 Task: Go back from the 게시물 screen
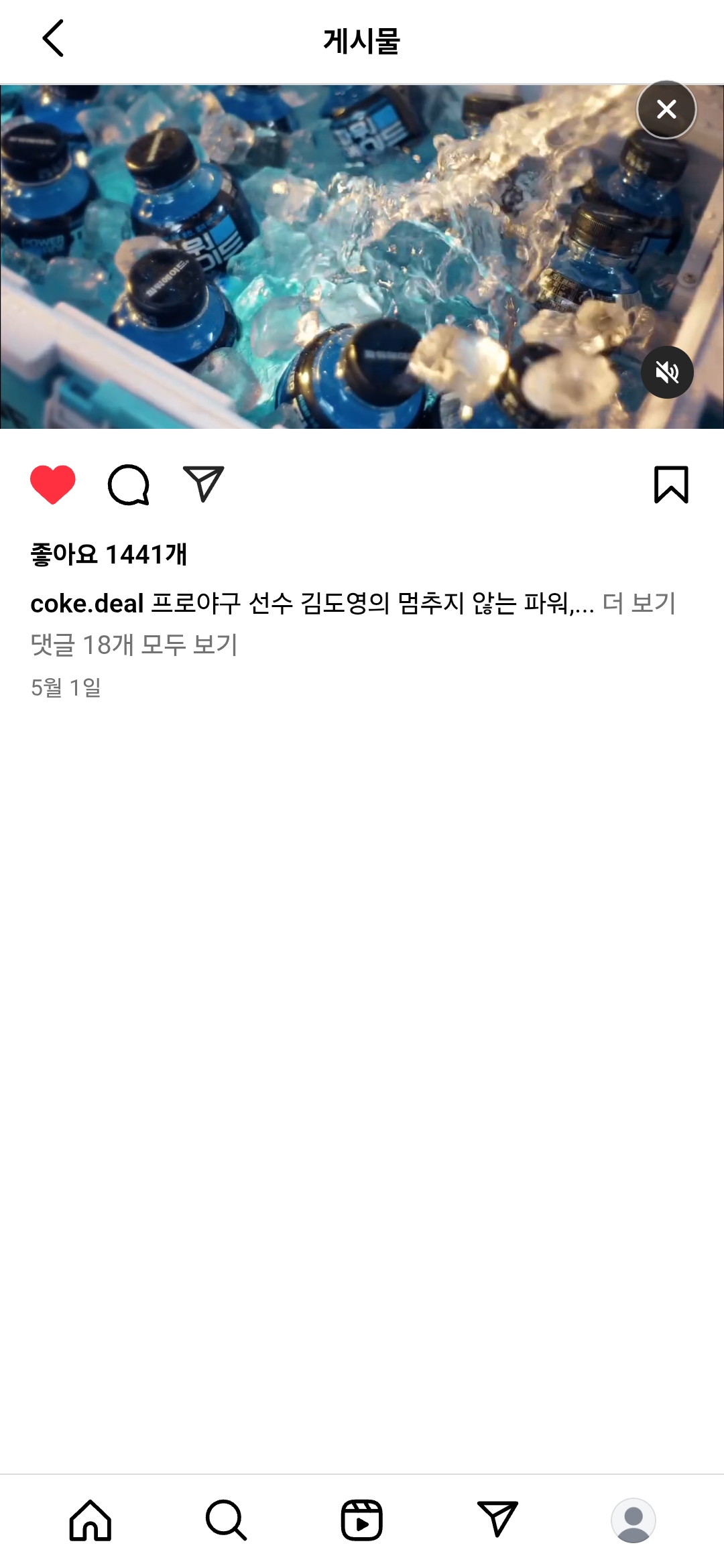click(53, 38)
